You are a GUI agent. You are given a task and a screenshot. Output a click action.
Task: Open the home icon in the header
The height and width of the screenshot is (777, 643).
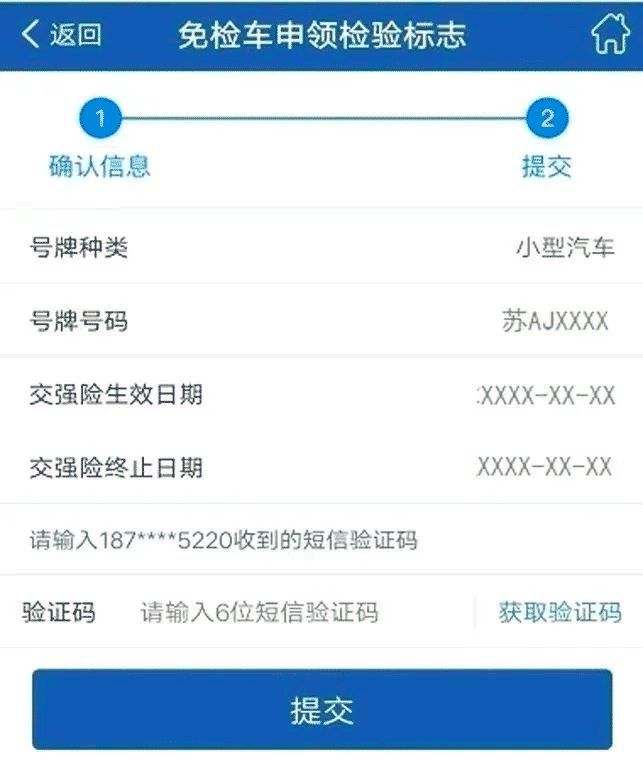pyautogui.click(x=609, y=36)
